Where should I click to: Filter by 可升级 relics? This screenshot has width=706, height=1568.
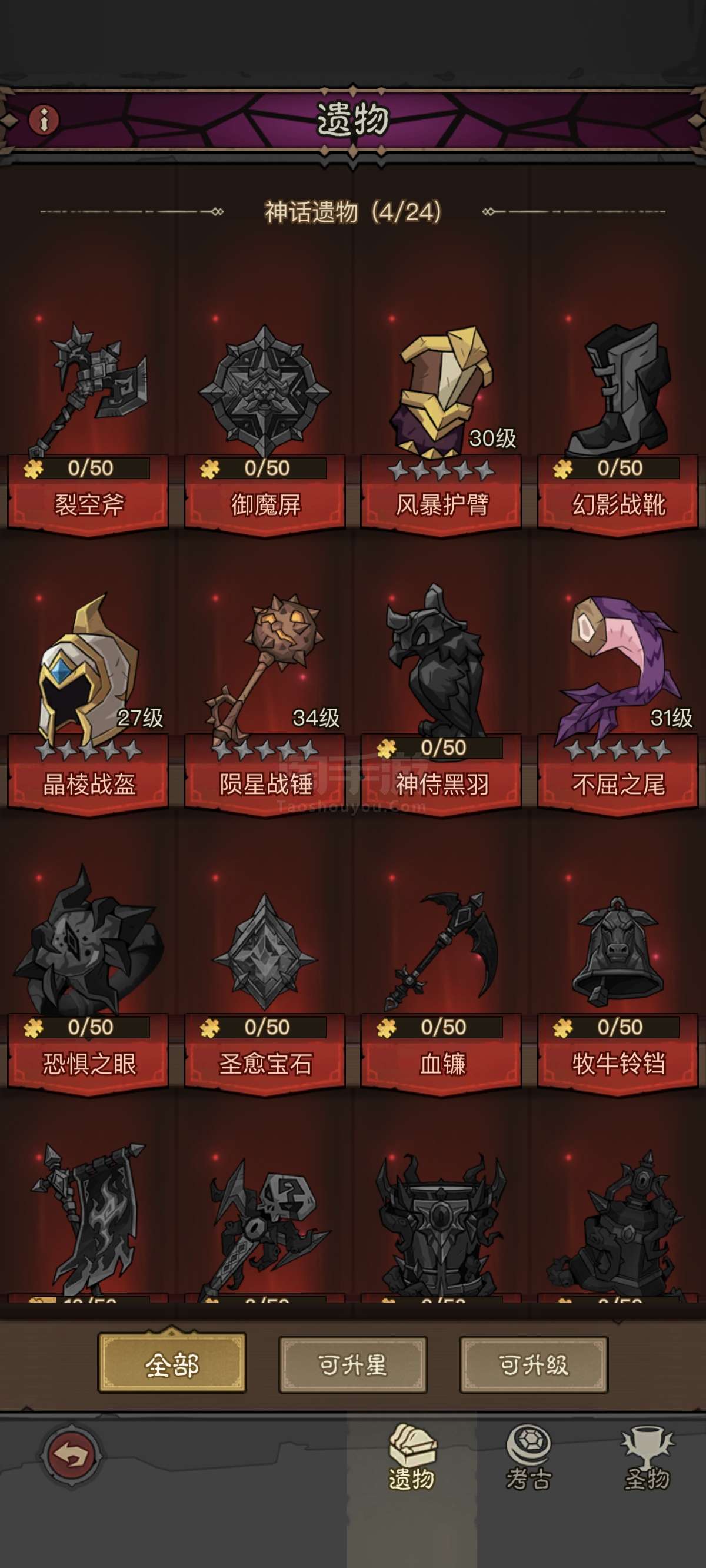[x=533, y=1365]
